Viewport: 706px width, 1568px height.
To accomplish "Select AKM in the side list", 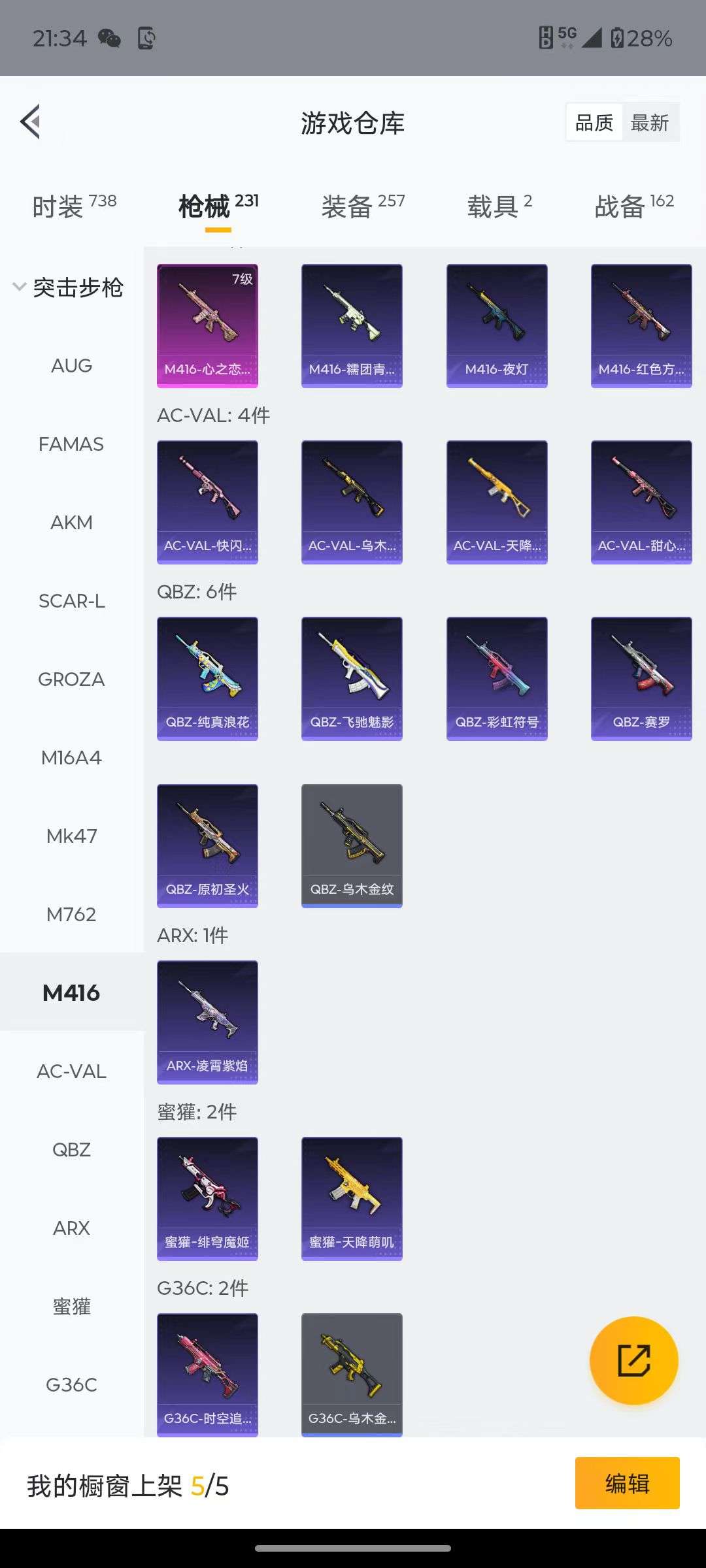I will (x=71, y=523).
